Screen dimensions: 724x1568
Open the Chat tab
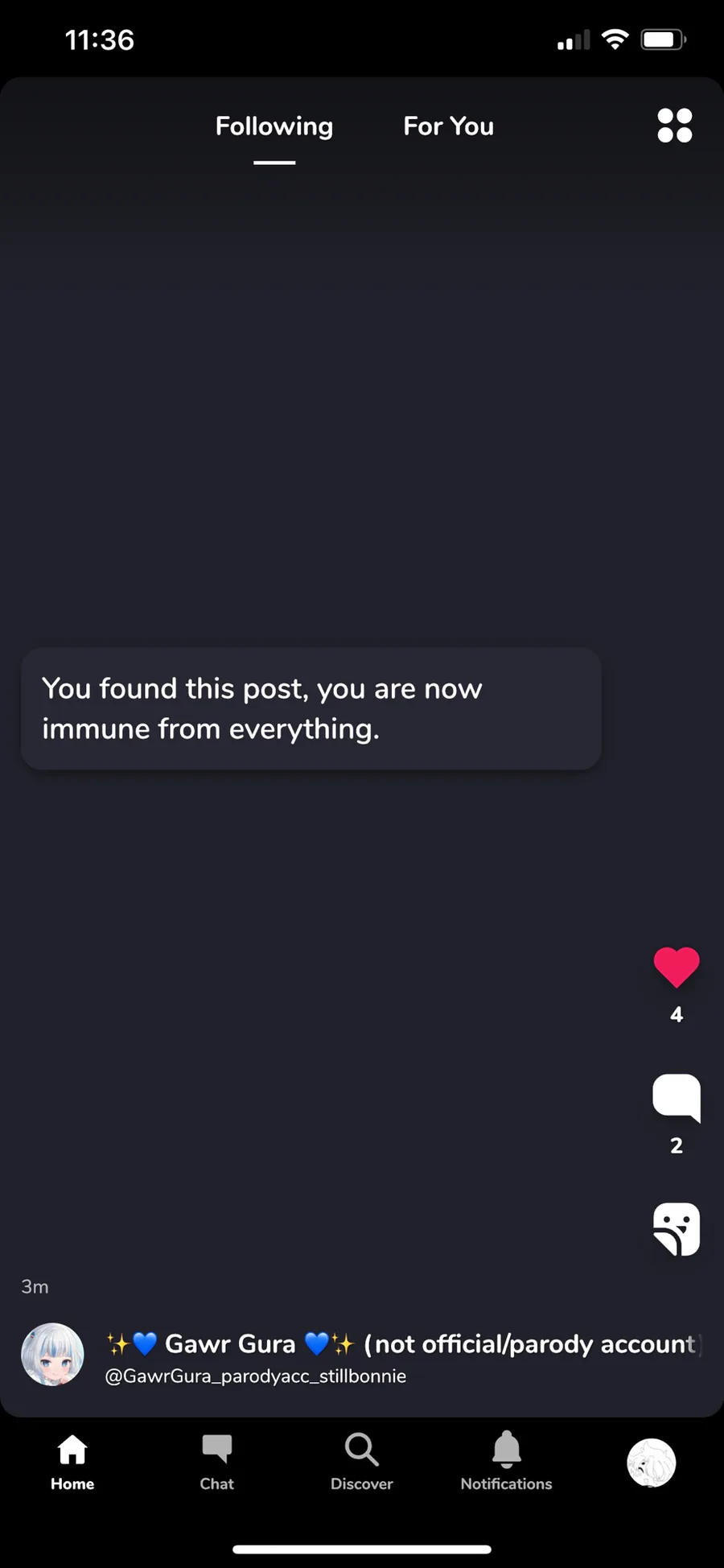pos(216,1461)
